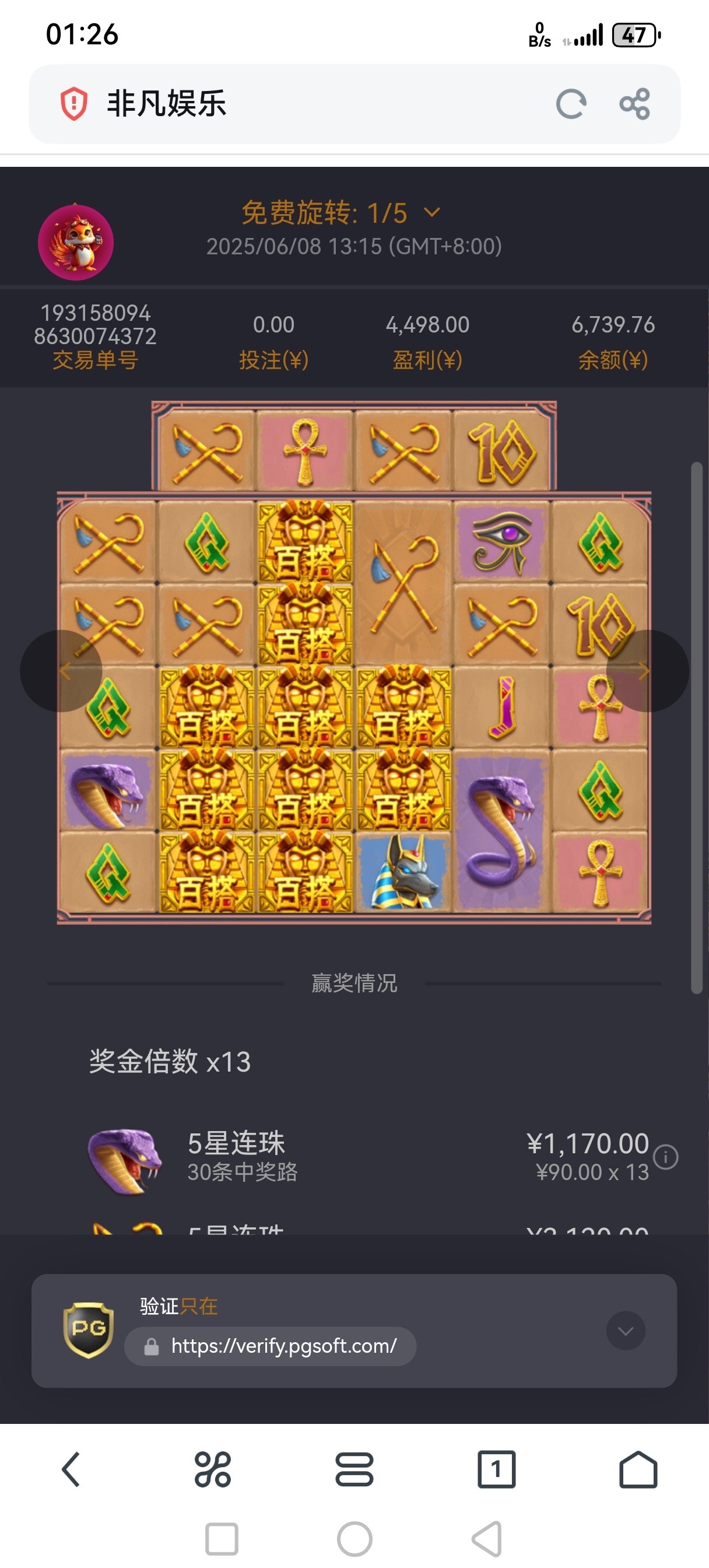Open the browser menu with two bars
The image size is (709, 1568).
(354, 1469)
